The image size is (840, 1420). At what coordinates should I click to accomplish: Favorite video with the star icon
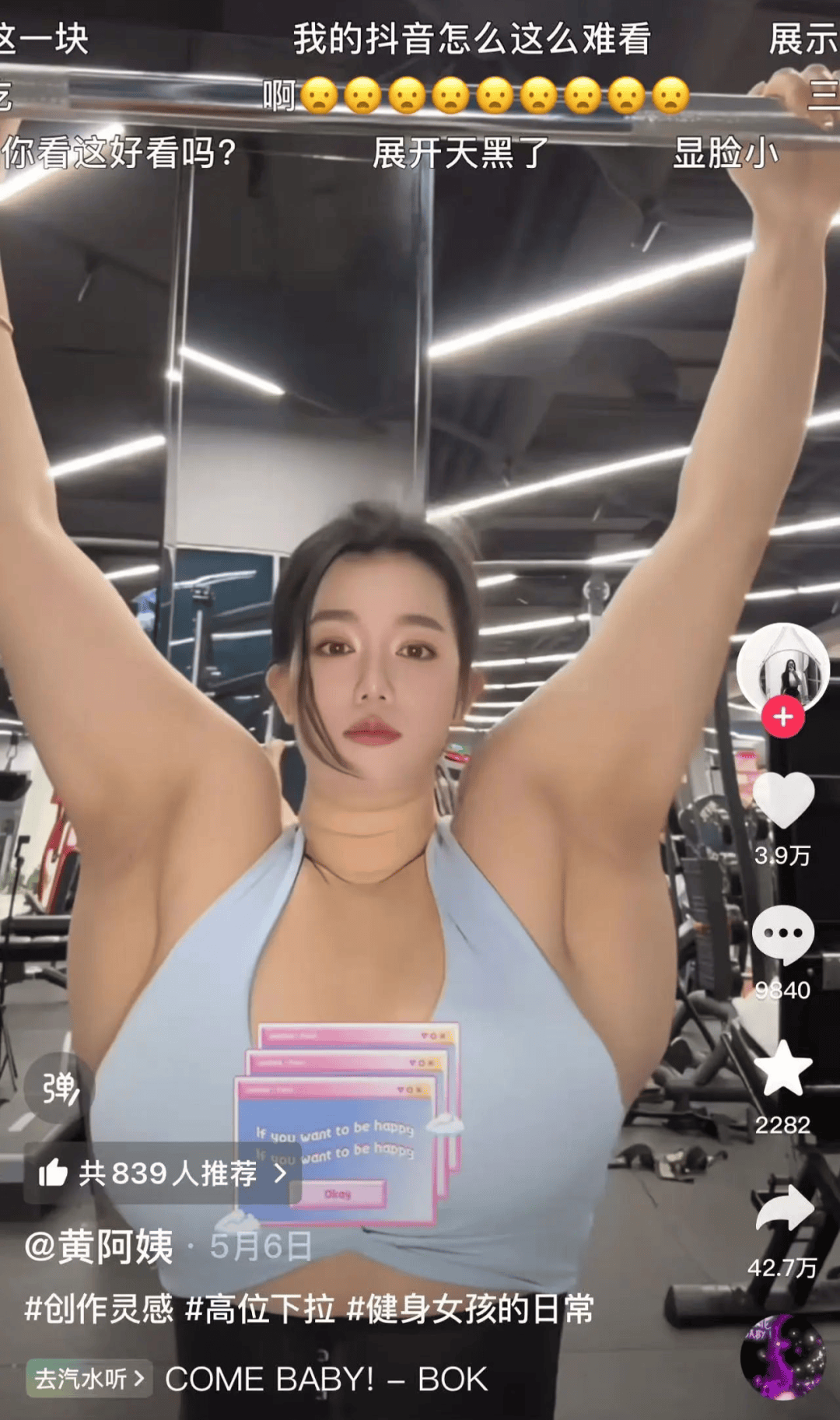(782, 1070)
